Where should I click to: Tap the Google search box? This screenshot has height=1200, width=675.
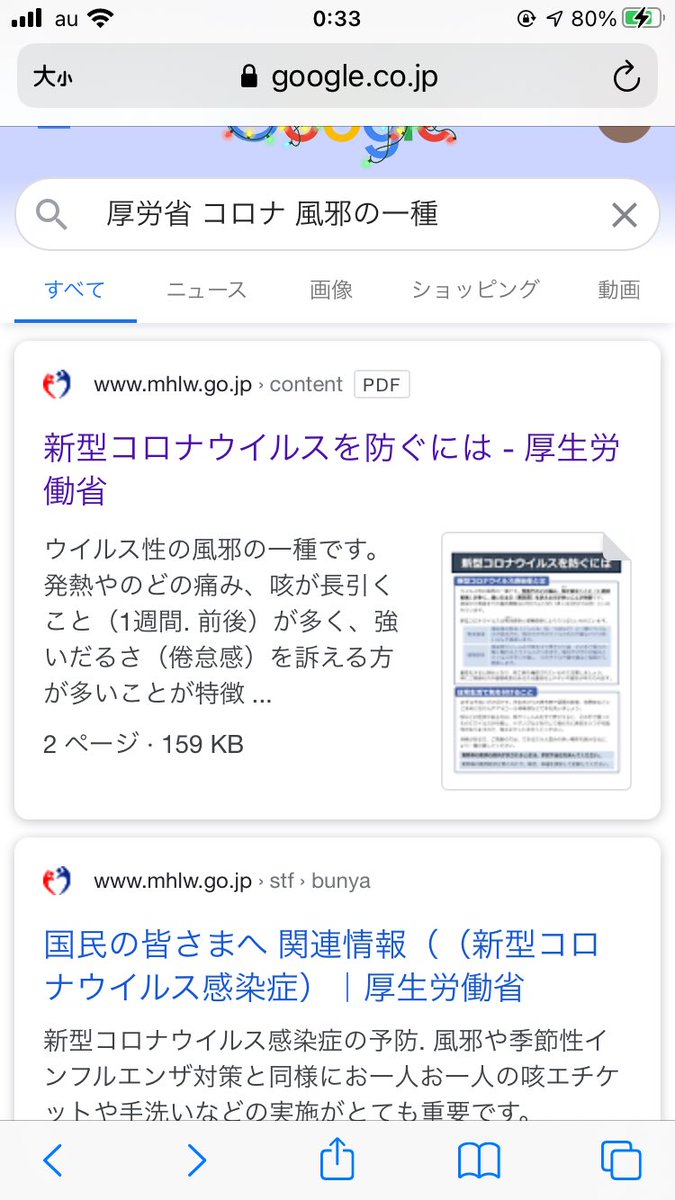click(300, 215)
